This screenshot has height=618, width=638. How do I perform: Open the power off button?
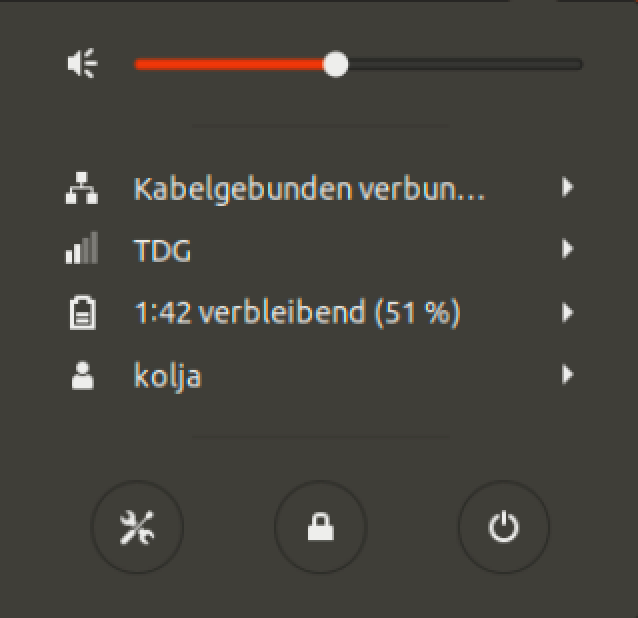(x=503, y=527)
